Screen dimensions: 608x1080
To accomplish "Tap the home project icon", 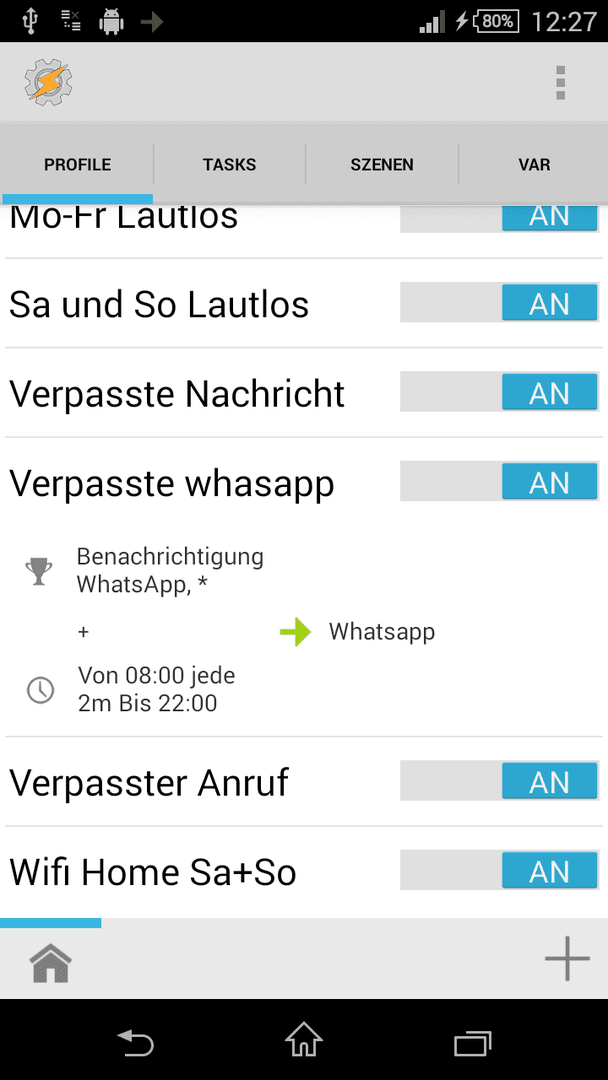I will pos(50,963).
